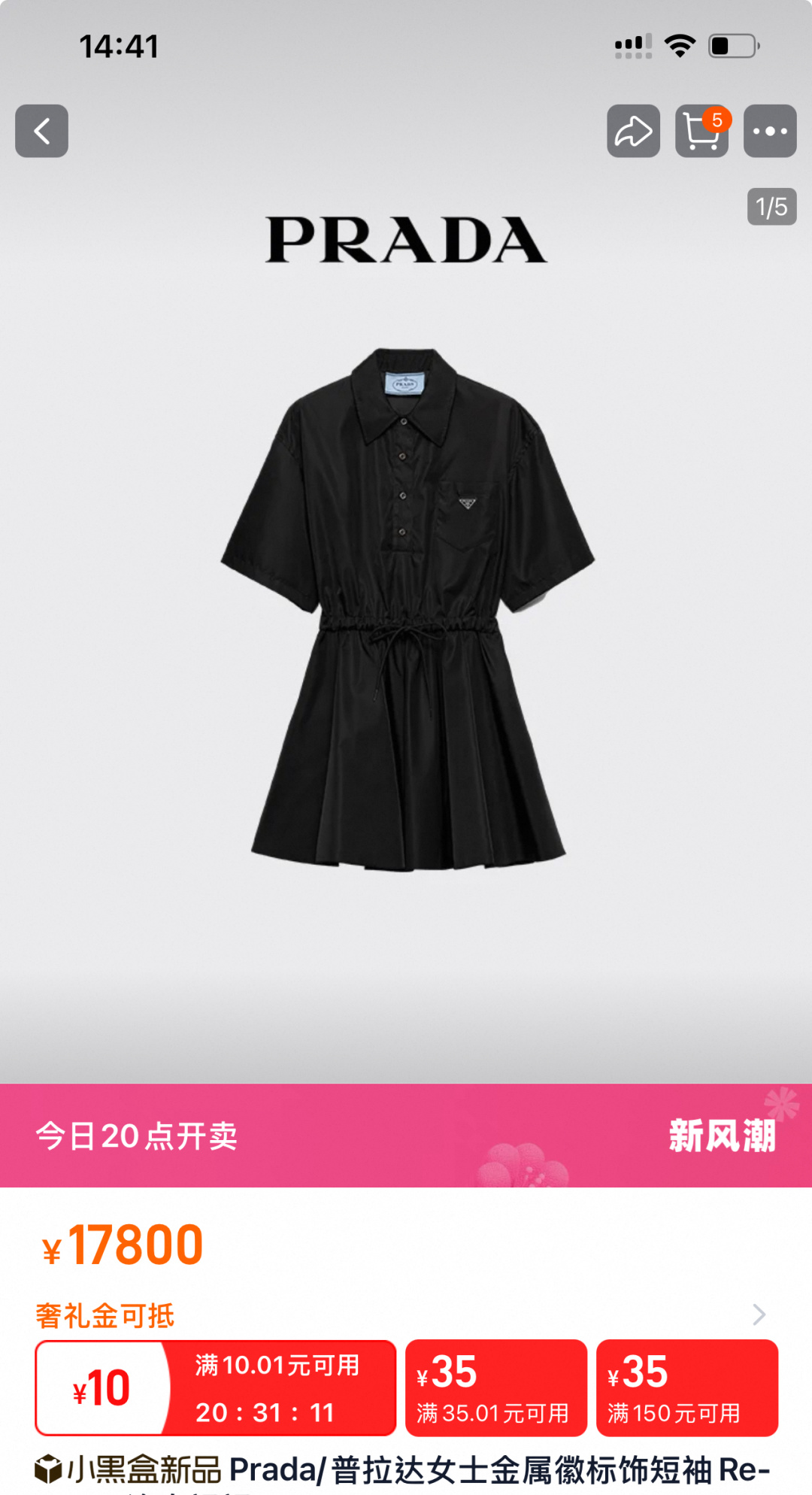Go back to the previous page
Image resolution: width=812 pixels, height=1495 pixels.
tap(42, 131)
